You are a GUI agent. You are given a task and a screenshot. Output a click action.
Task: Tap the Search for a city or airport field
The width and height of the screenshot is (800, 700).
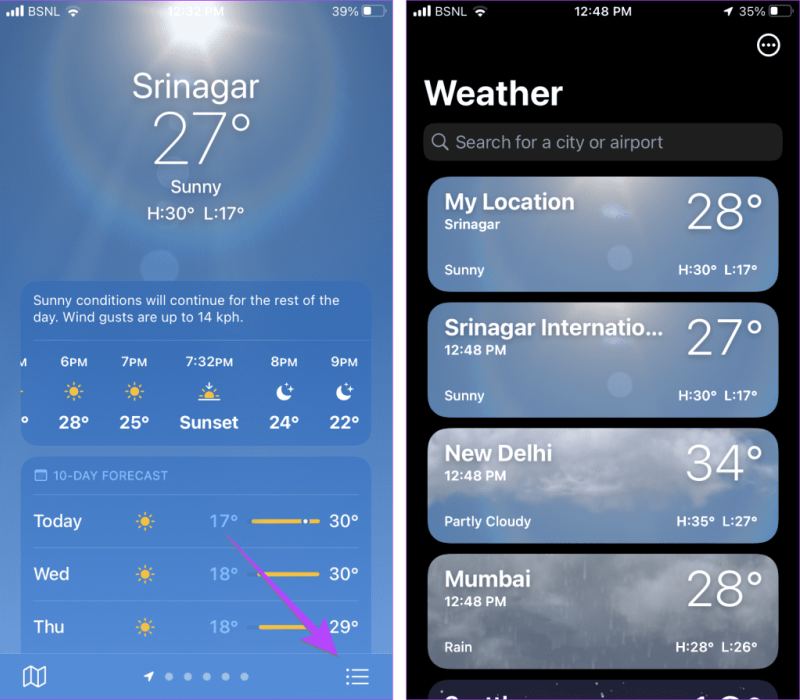click(x=602, y=142)
